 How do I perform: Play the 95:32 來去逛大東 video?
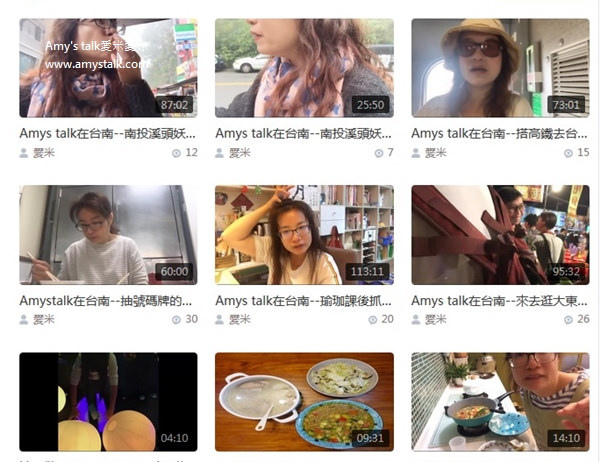point(500,234)
